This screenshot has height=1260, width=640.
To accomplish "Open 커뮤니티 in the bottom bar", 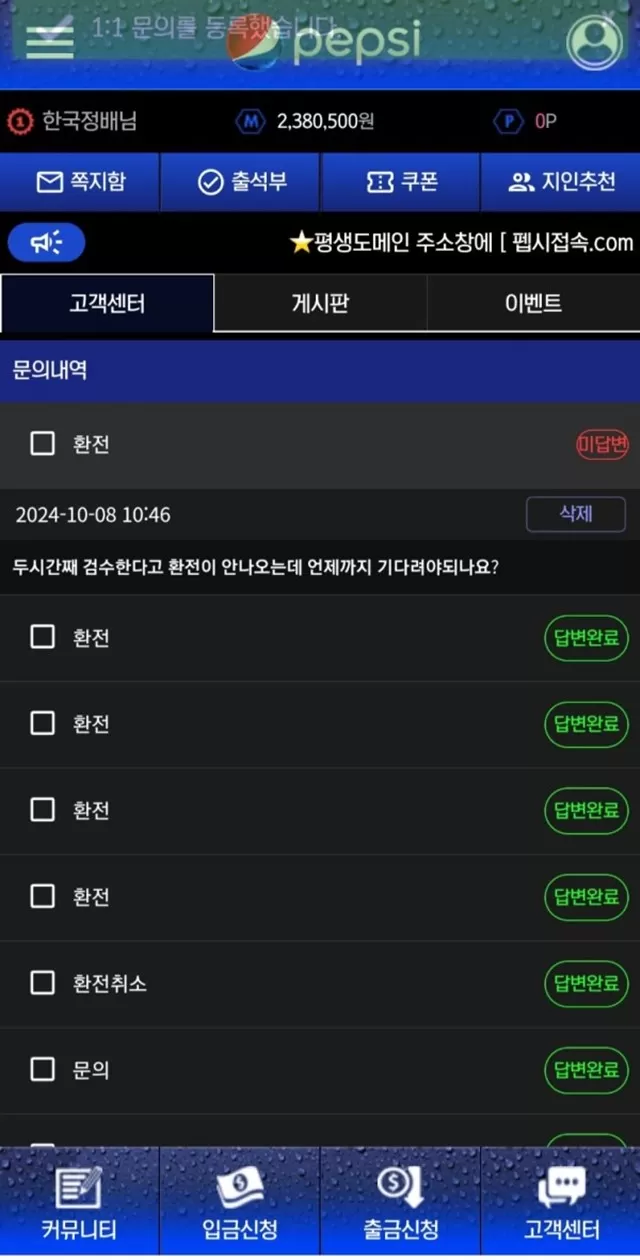I will 79,1203.
